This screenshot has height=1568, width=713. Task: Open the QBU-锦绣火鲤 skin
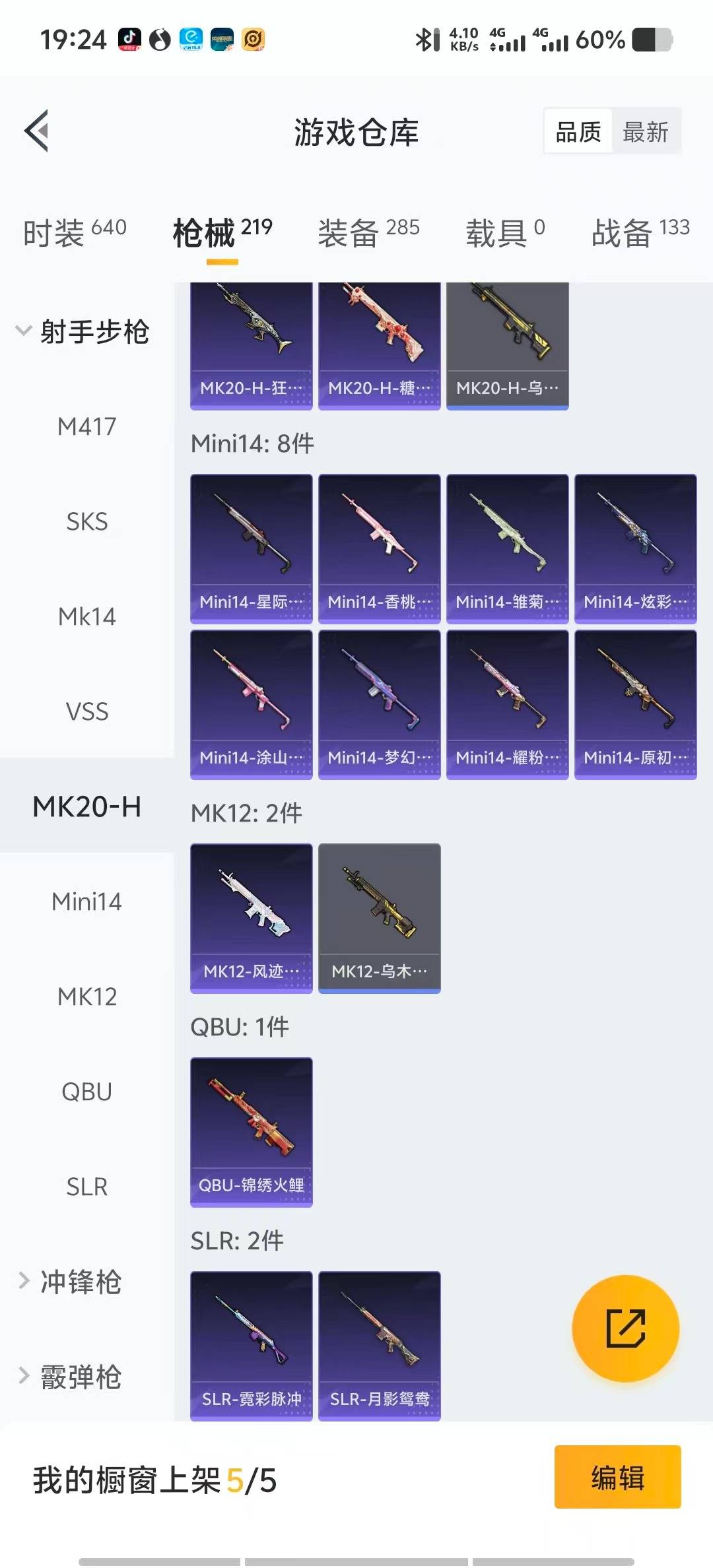(251, 1131)
